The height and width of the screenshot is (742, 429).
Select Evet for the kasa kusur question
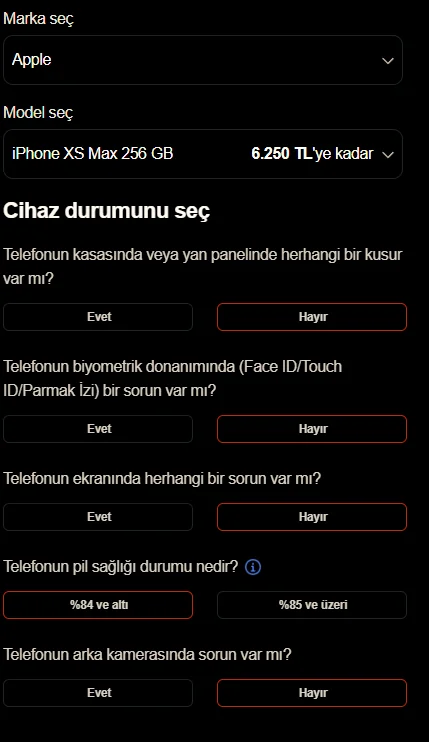pos(98,317)
